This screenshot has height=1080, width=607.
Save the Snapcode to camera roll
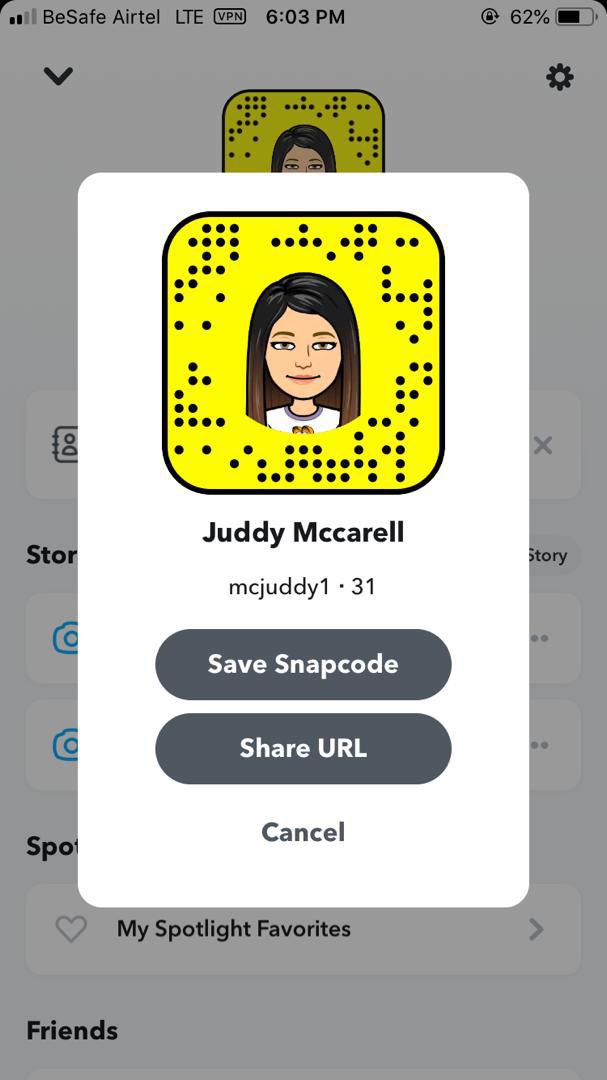303,664
